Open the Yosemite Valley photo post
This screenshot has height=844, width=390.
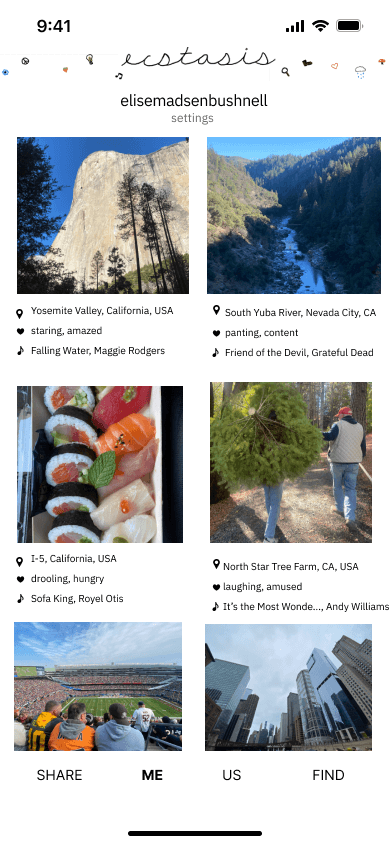(103, 215)
